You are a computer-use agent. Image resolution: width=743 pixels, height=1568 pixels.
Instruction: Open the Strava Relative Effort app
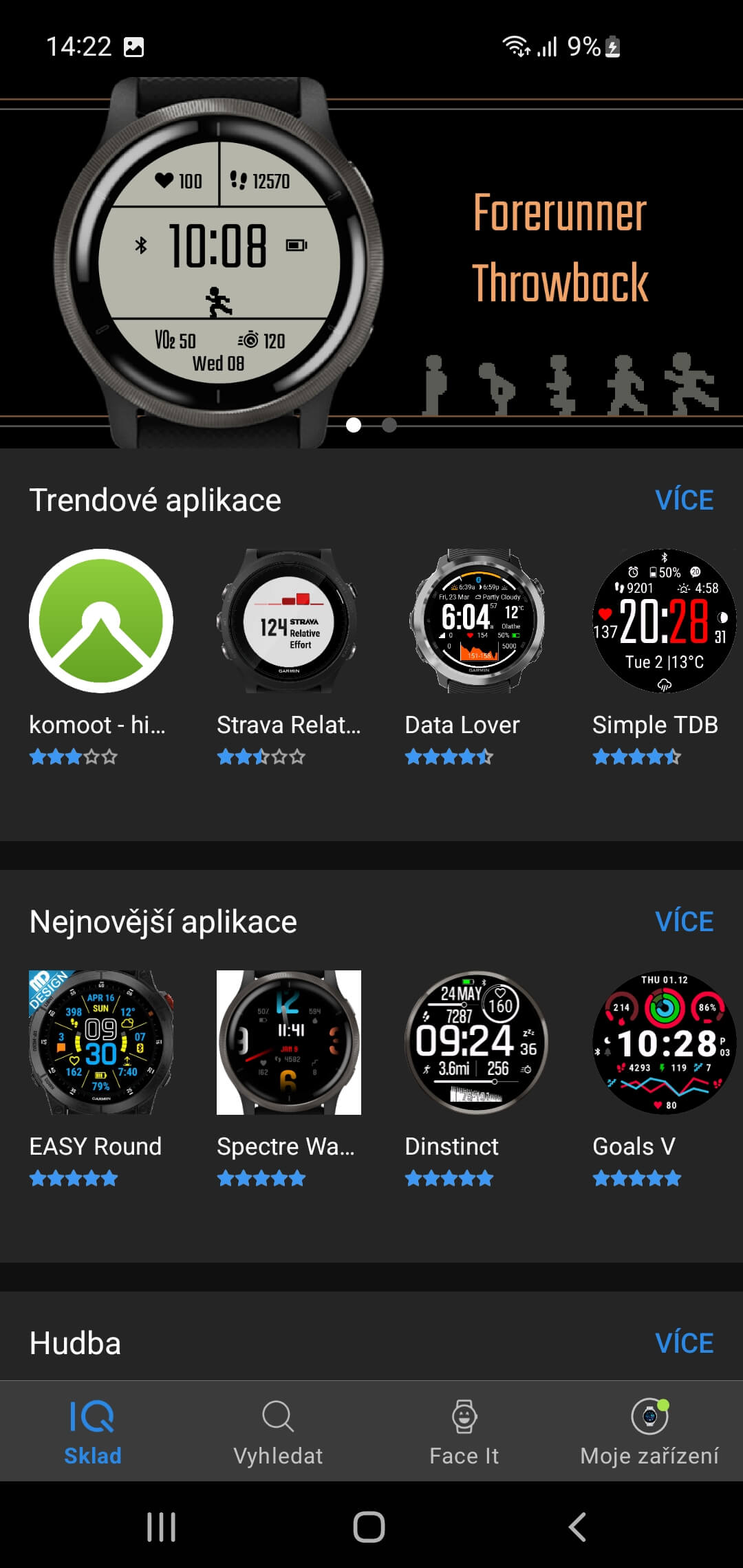click(x=289, y=621)
